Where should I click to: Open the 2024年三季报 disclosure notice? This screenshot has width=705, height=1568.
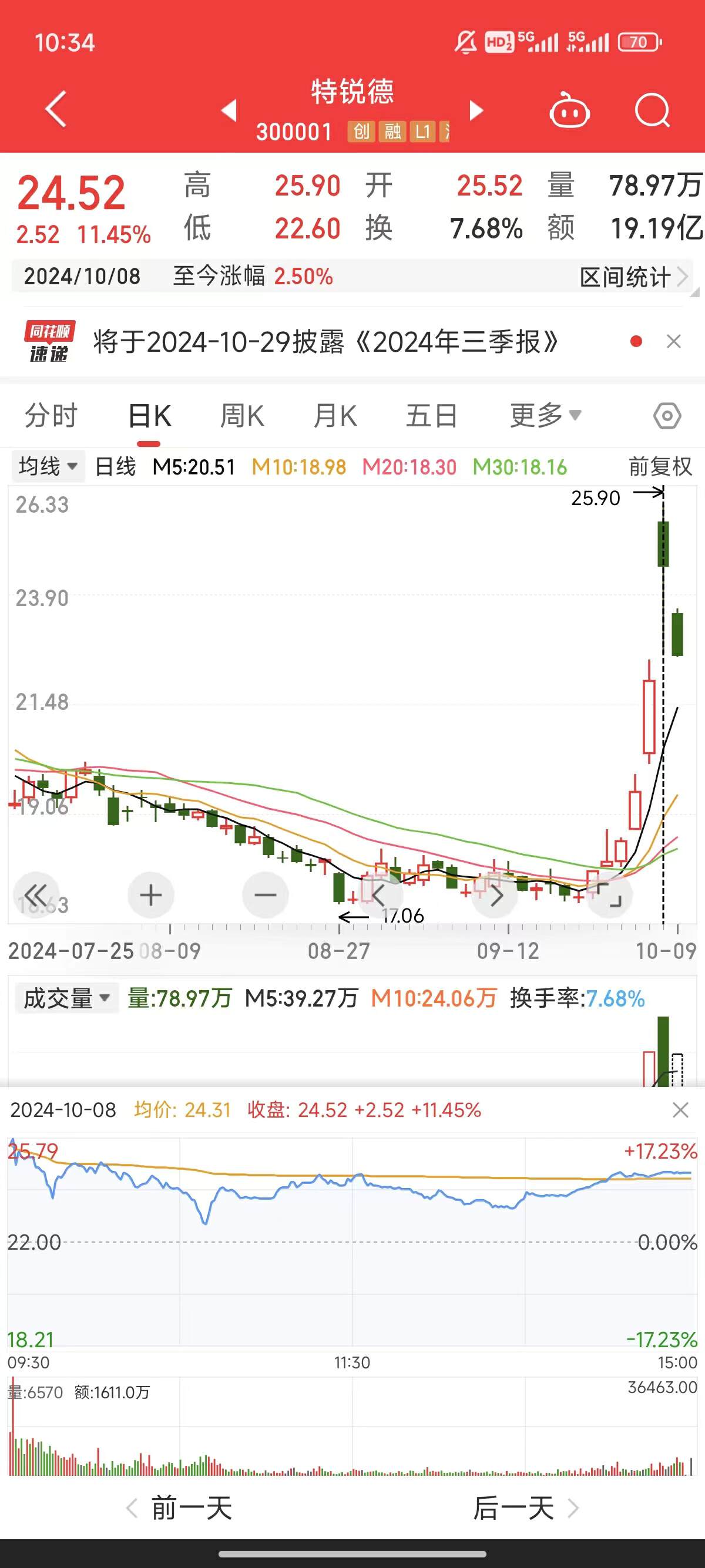click(325, 342)
